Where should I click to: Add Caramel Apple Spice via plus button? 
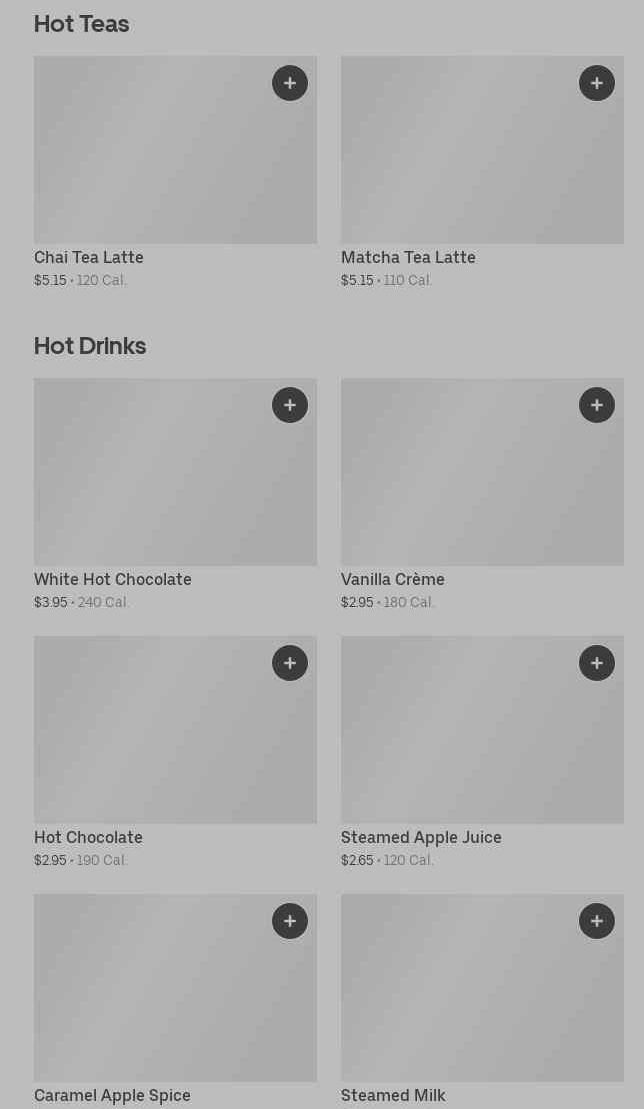click(x=290, y=921)
